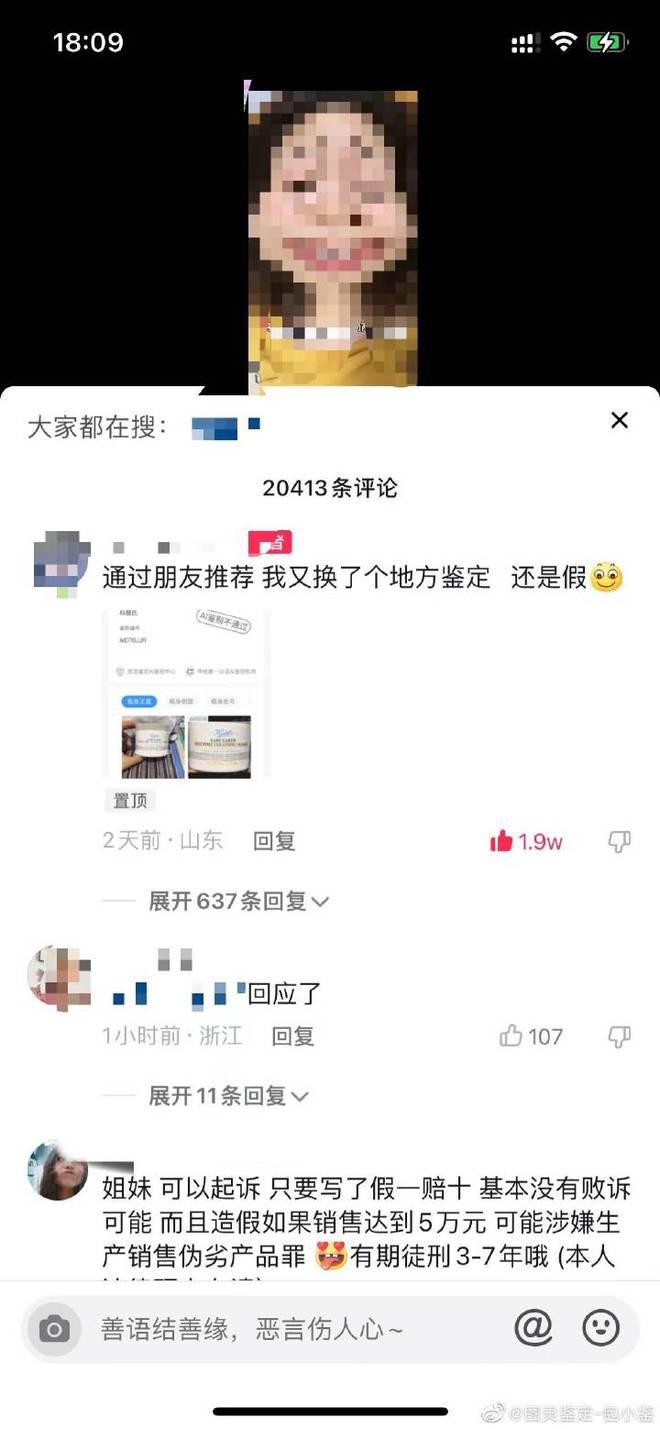Image resolution: width=660 pixels, height=1429 pixels.
Task: Close the comments panel
Action: pos(619,421)
